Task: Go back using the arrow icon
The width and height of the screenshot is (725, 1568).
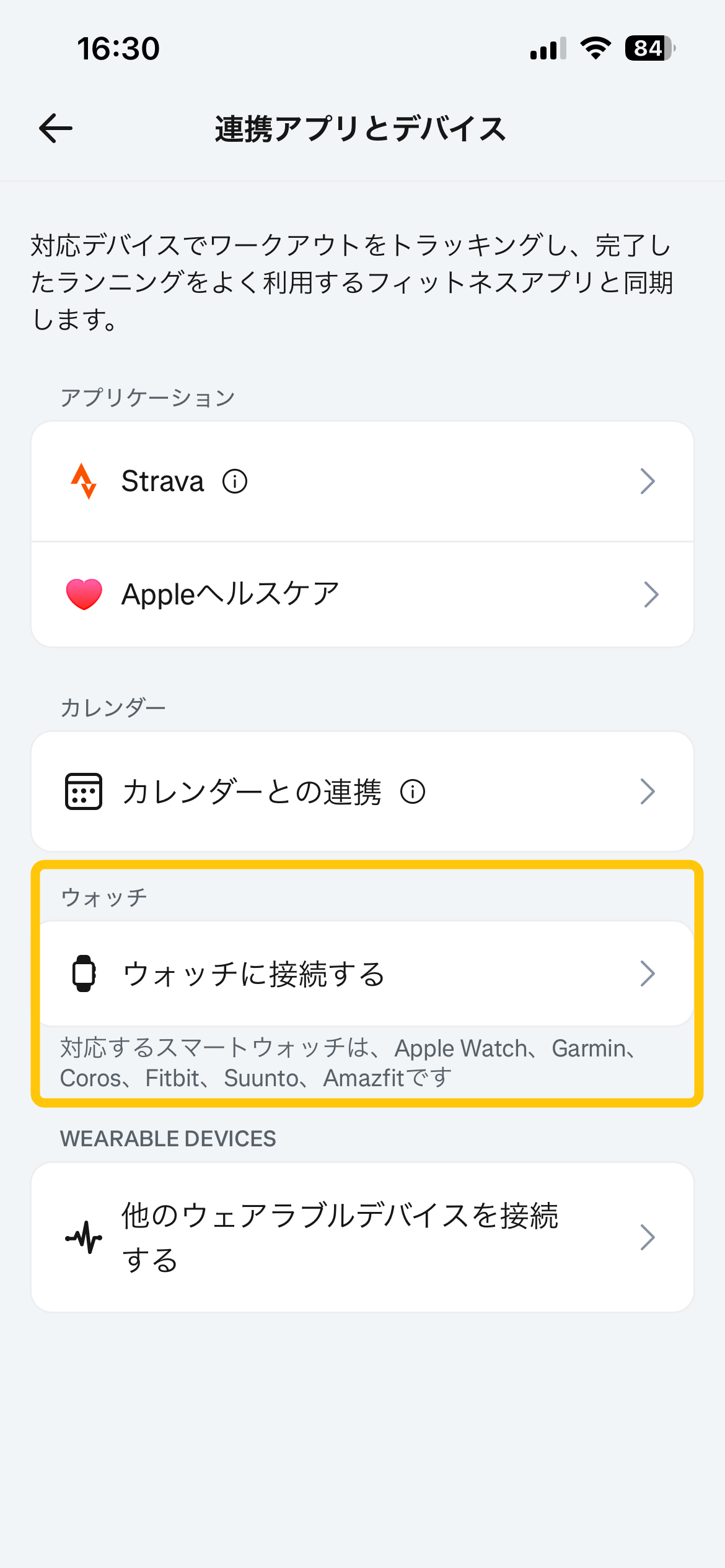Action: tap(56, 129)
